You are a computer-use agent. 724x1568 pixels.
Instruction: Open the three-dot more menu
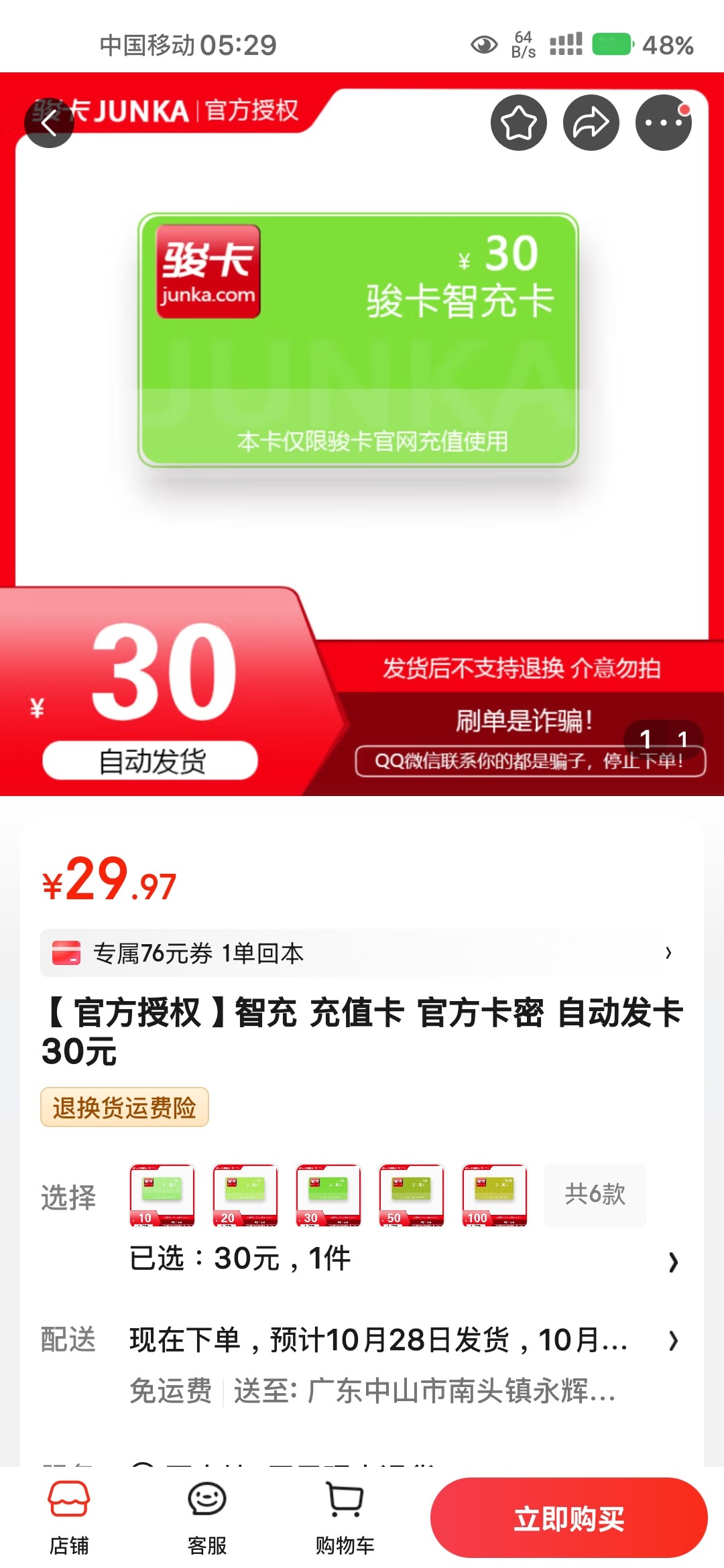click(x=663, y=123)
